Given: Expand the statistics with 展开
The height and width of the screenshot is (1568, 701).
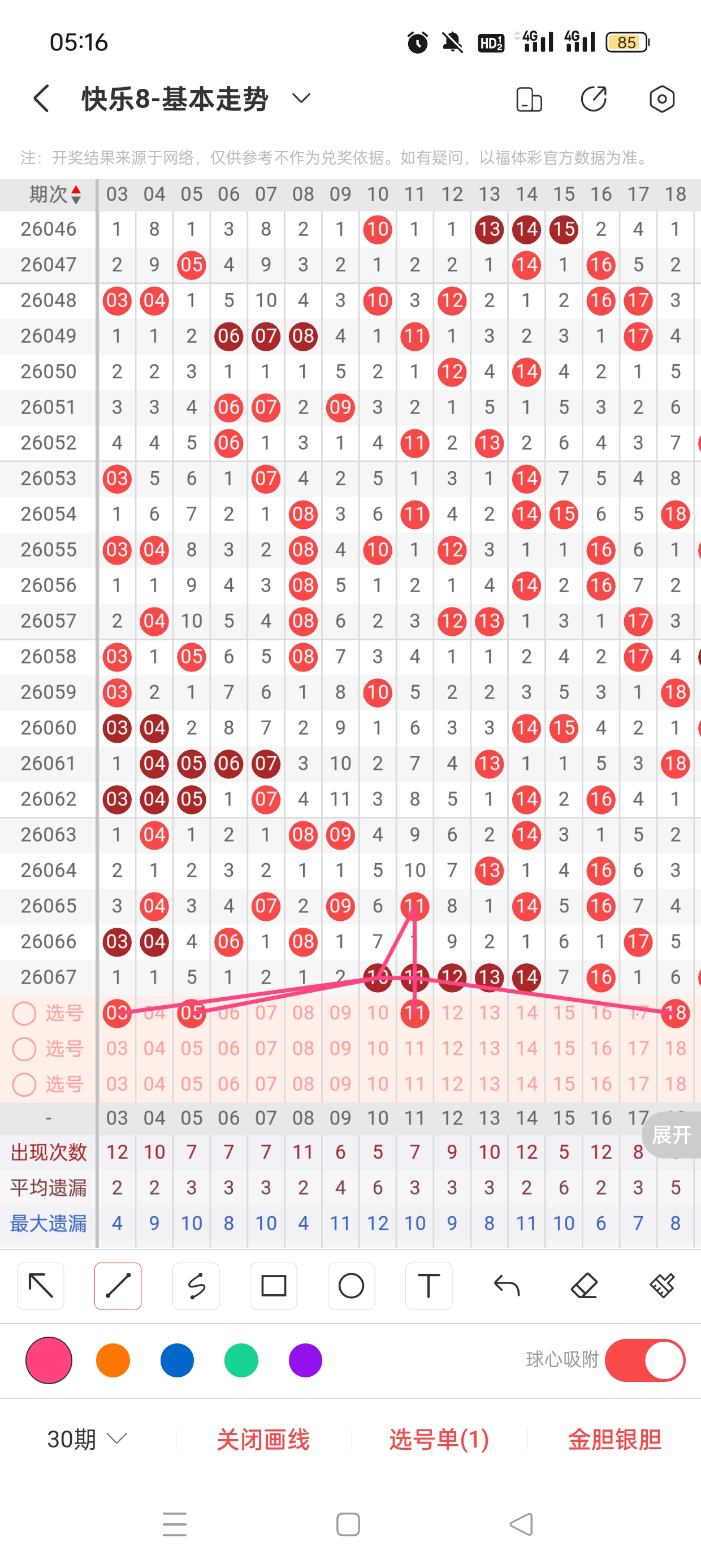Looking at the screenshot, I should pyautogui.click(x=672, y=1135).
